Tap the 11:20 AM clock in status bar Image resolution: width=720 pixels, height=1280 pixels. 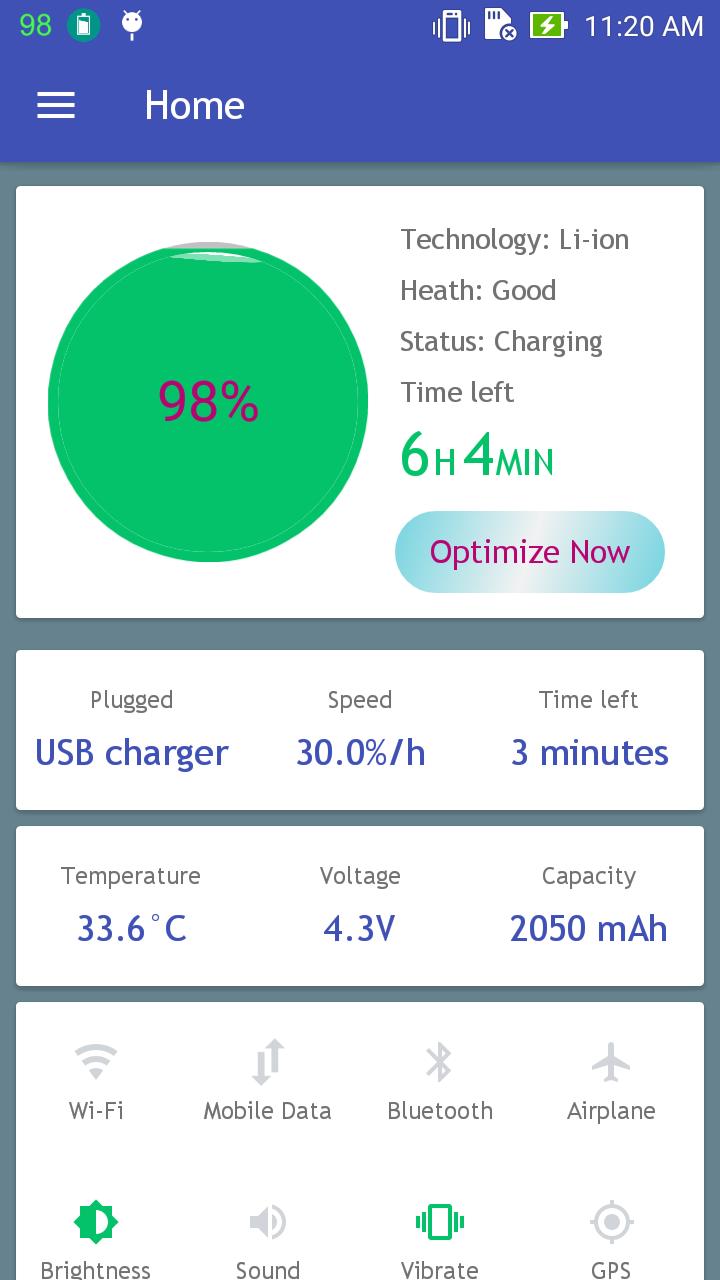643,25
